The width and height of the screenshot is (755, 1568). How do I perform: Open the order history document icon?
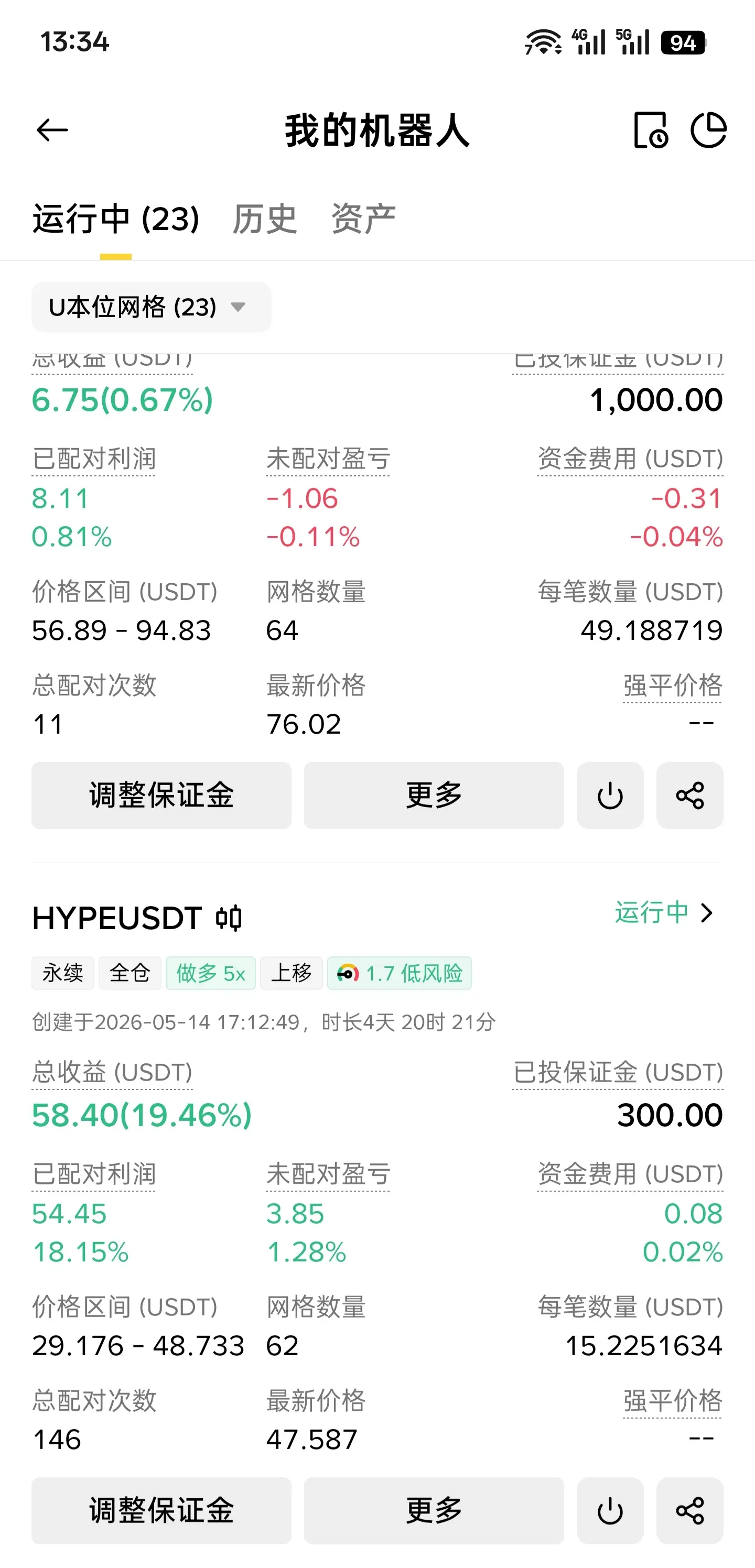[x=651, y=130]
